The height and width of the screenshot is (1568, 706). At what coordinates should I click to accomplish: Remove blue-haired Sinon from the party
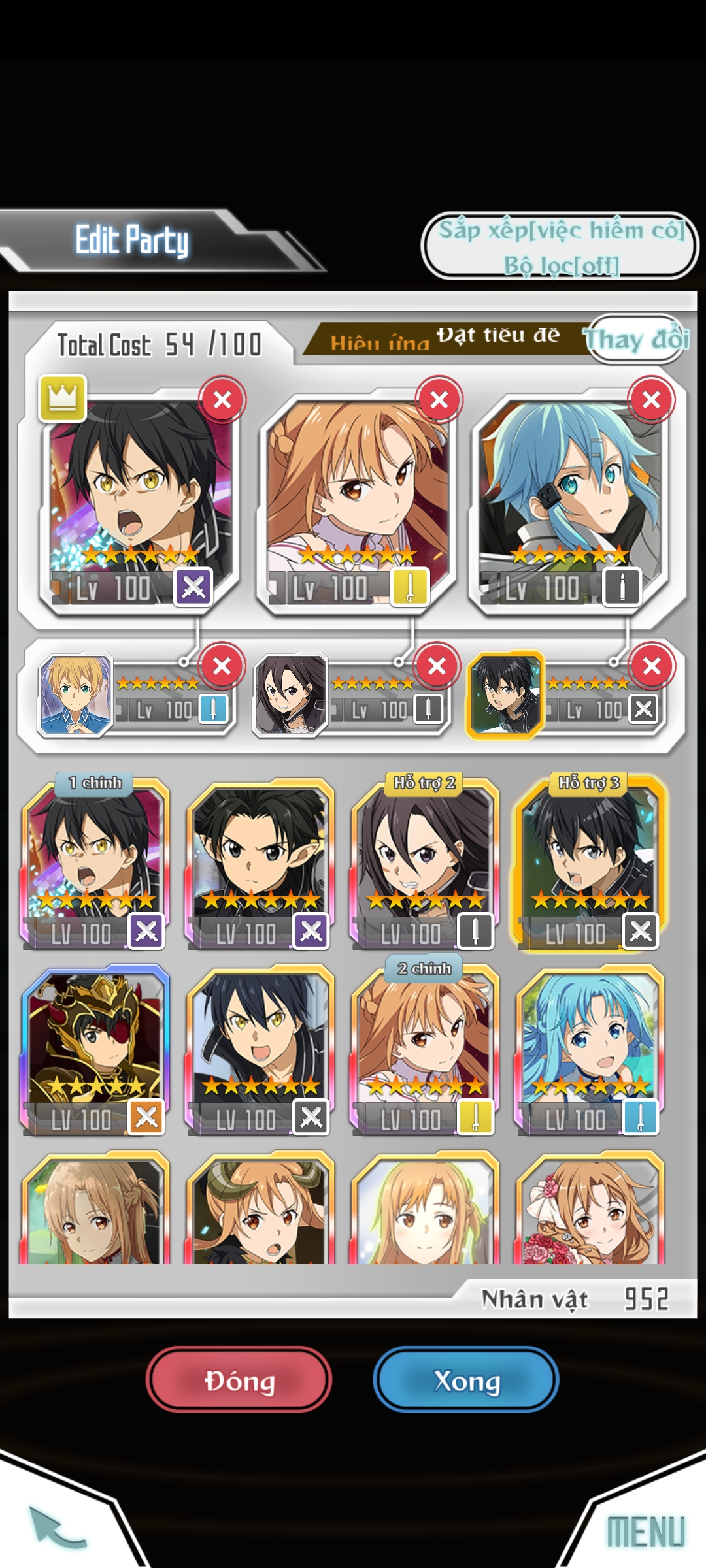coord(651,399)
